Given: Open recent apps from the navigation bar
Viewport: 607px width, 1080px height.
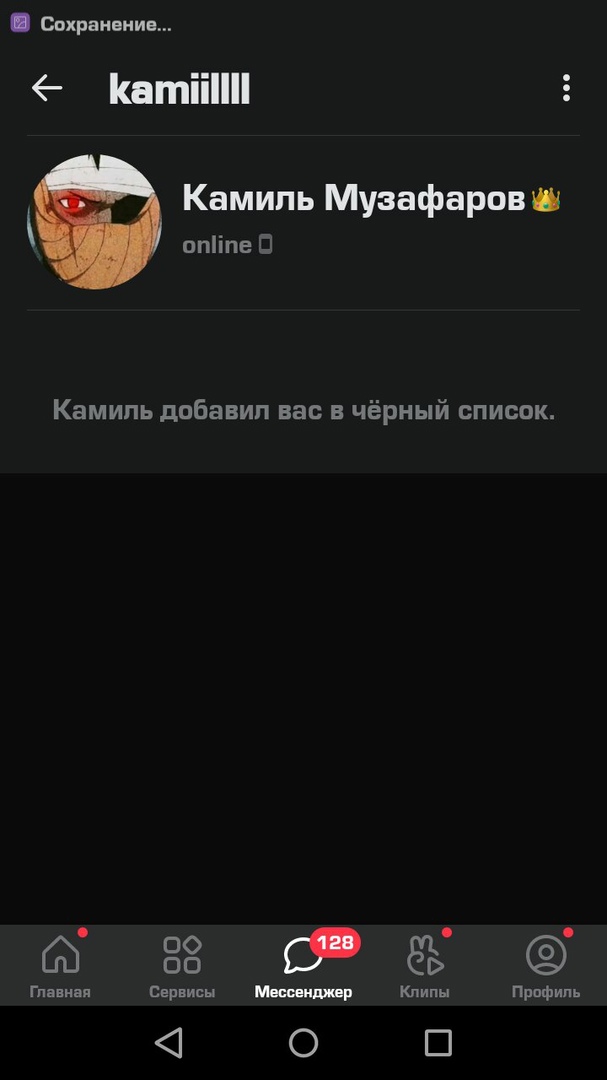Looking at the screenshot, I should 438,1043.
